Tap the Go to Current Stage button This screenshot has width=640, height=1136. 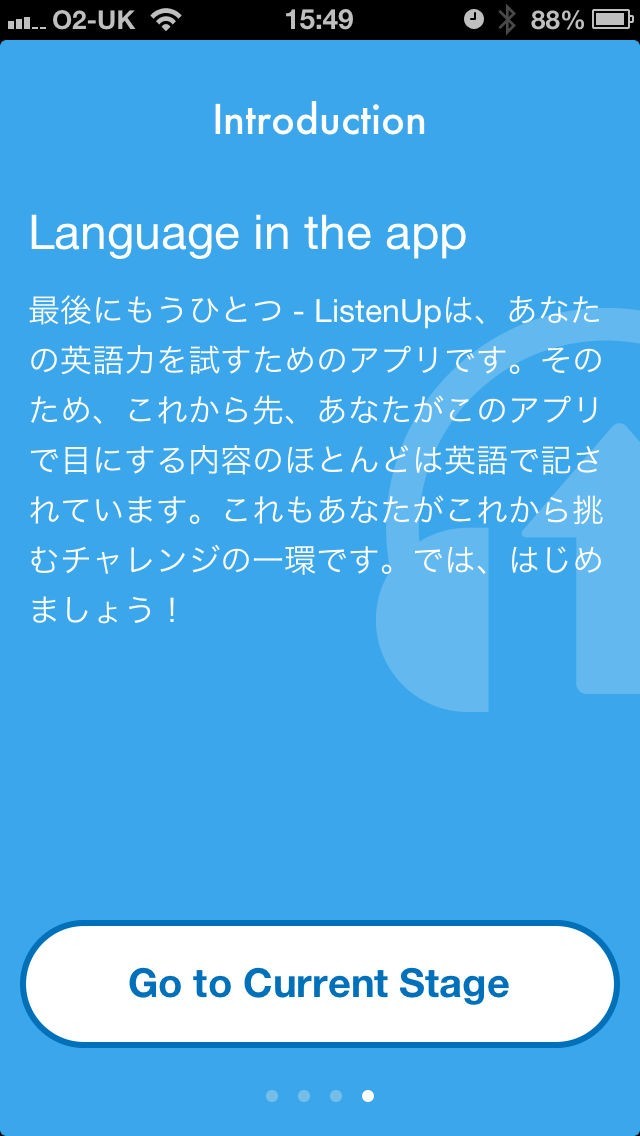pyautogui.click(x=319, y=983)
